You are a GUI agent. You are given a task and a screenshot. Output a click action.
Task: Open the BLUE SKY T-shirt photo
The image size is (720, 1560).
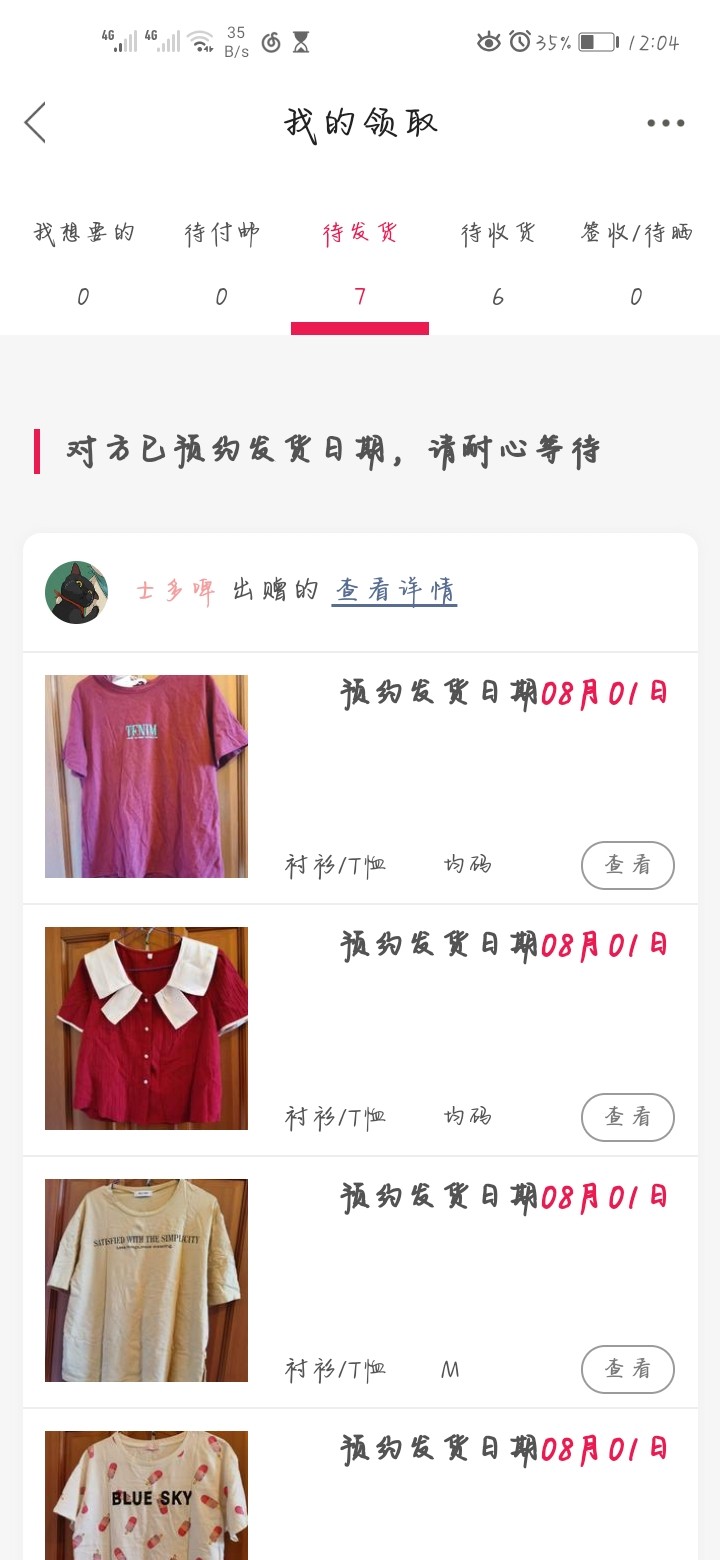coord(146,1495)
